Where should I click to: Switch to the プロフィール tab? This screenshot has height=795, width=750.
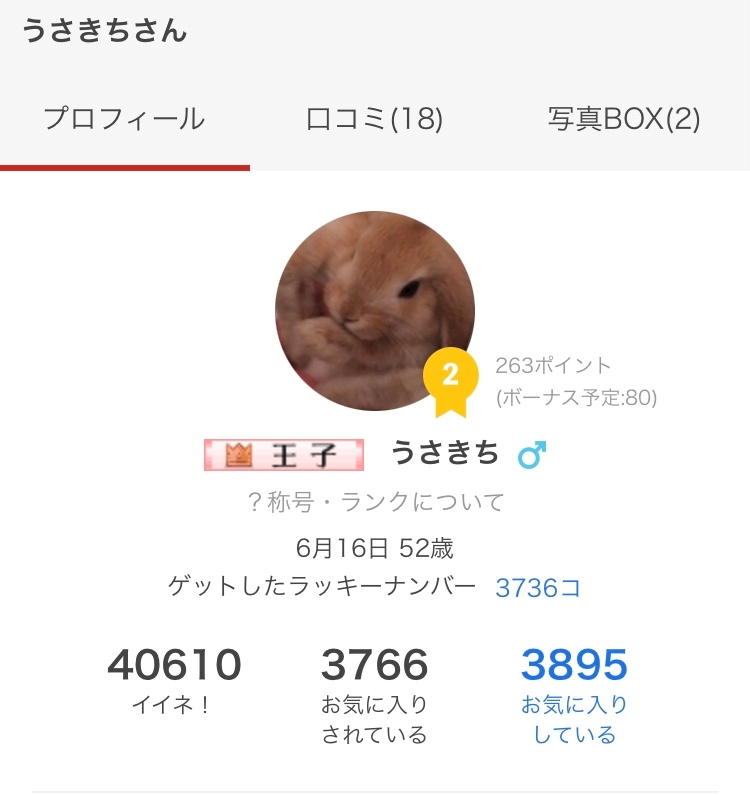[124, 120]
